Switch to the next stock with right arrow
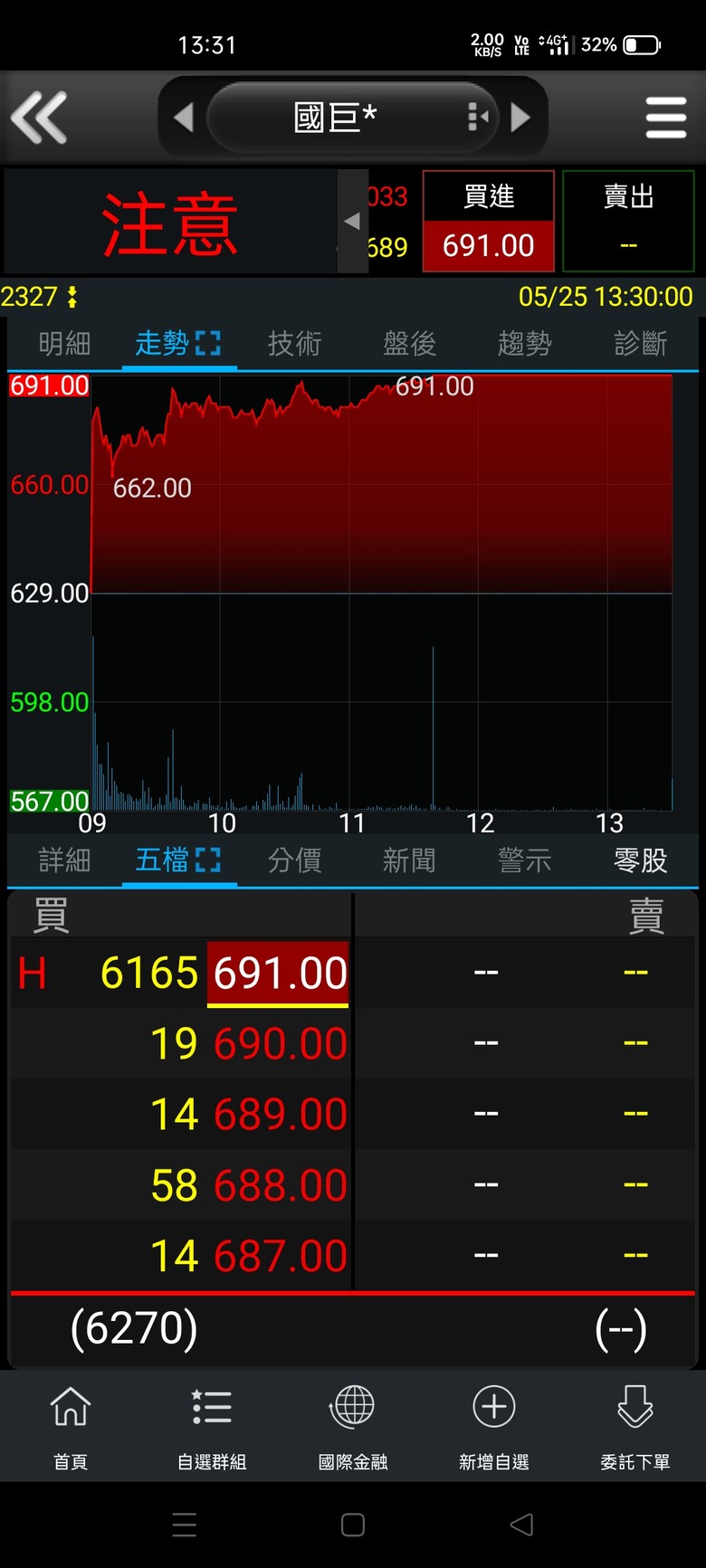Screen dimensions: 706x1568 tap(521, 118)
